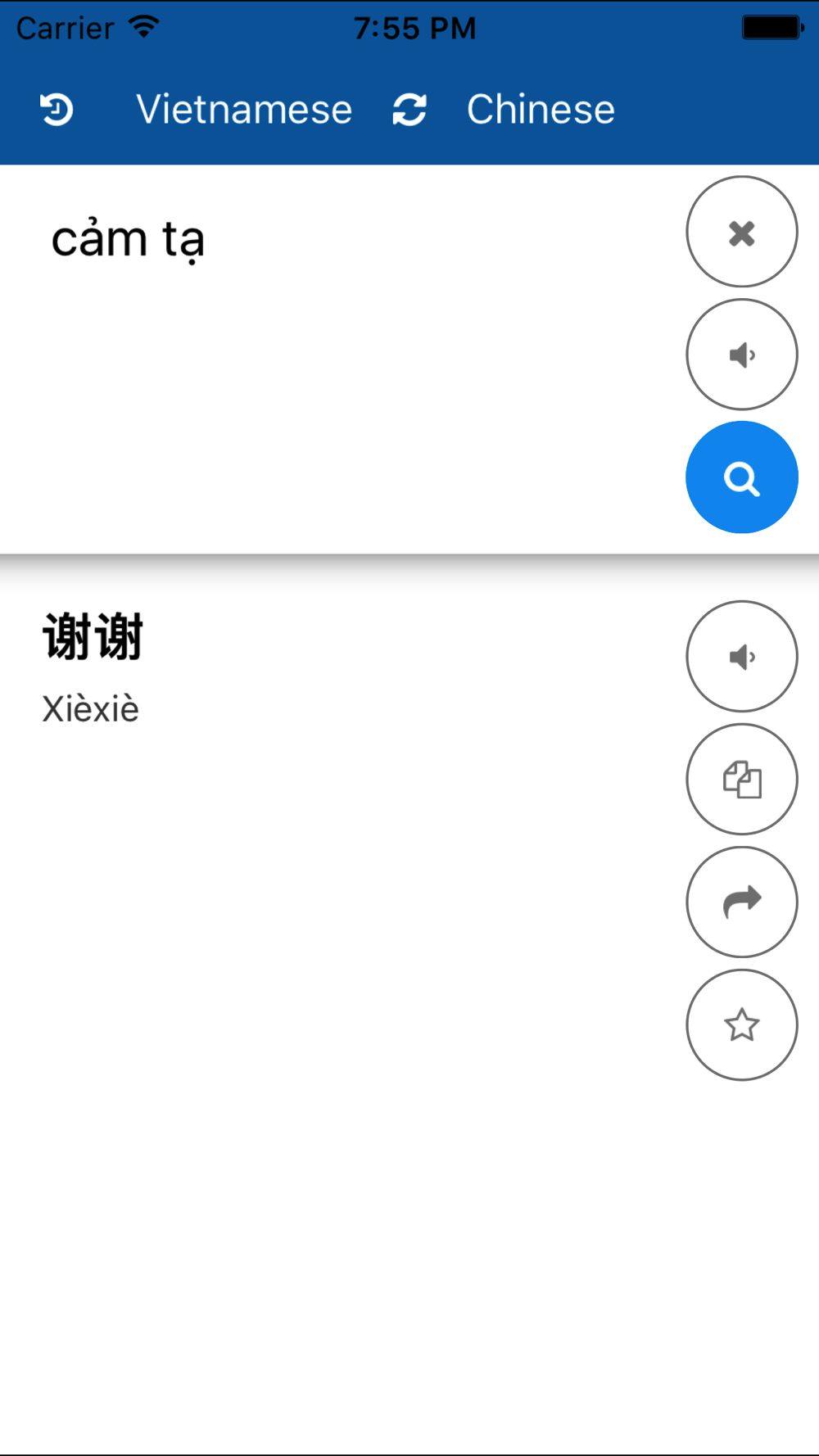
Task: Share the translated result
Action: coord(741,902)
